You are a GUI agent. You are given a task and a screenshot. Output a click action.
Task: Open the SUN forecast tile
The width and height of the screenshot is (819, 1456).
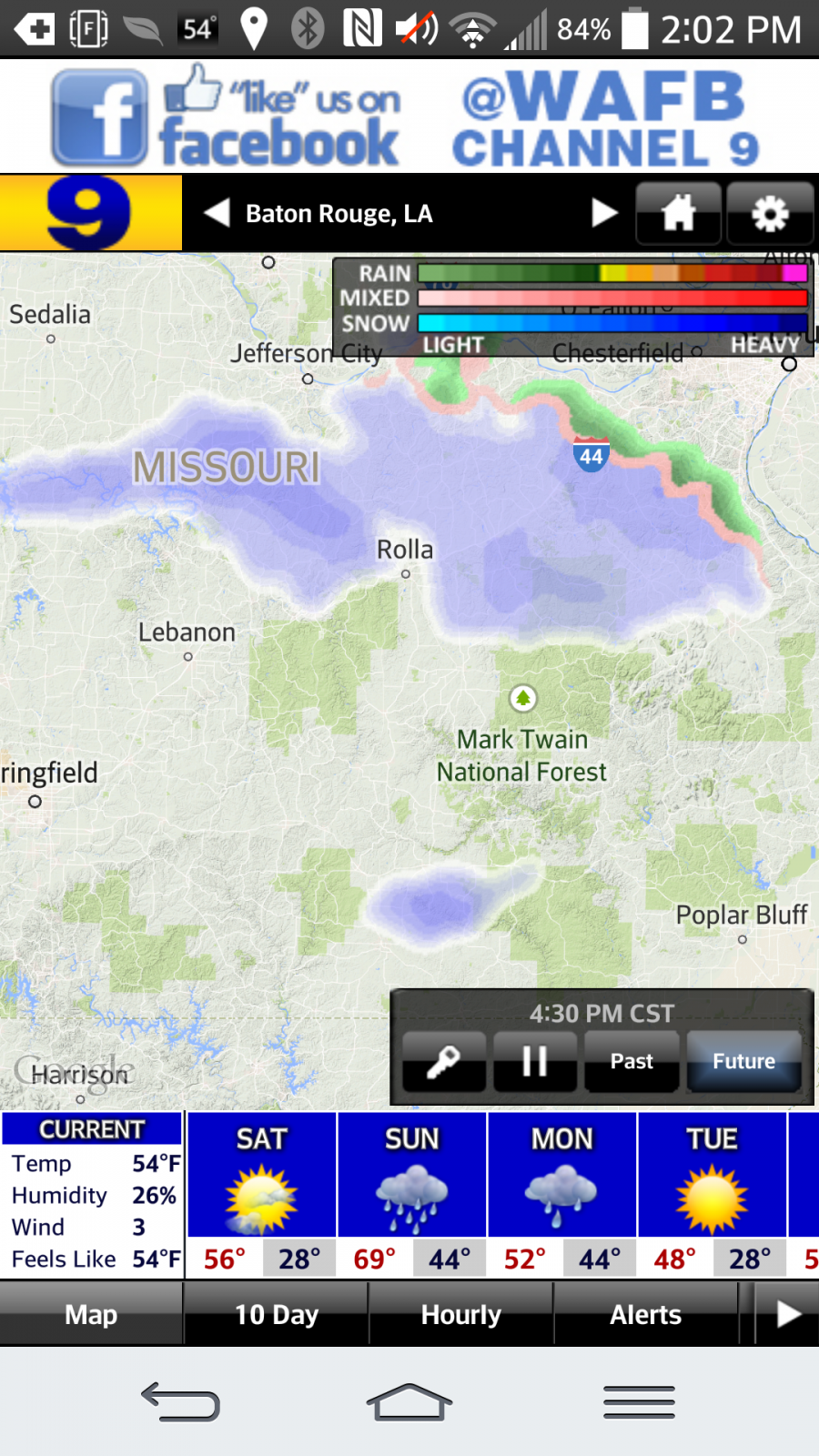[x=412, y=1194]
